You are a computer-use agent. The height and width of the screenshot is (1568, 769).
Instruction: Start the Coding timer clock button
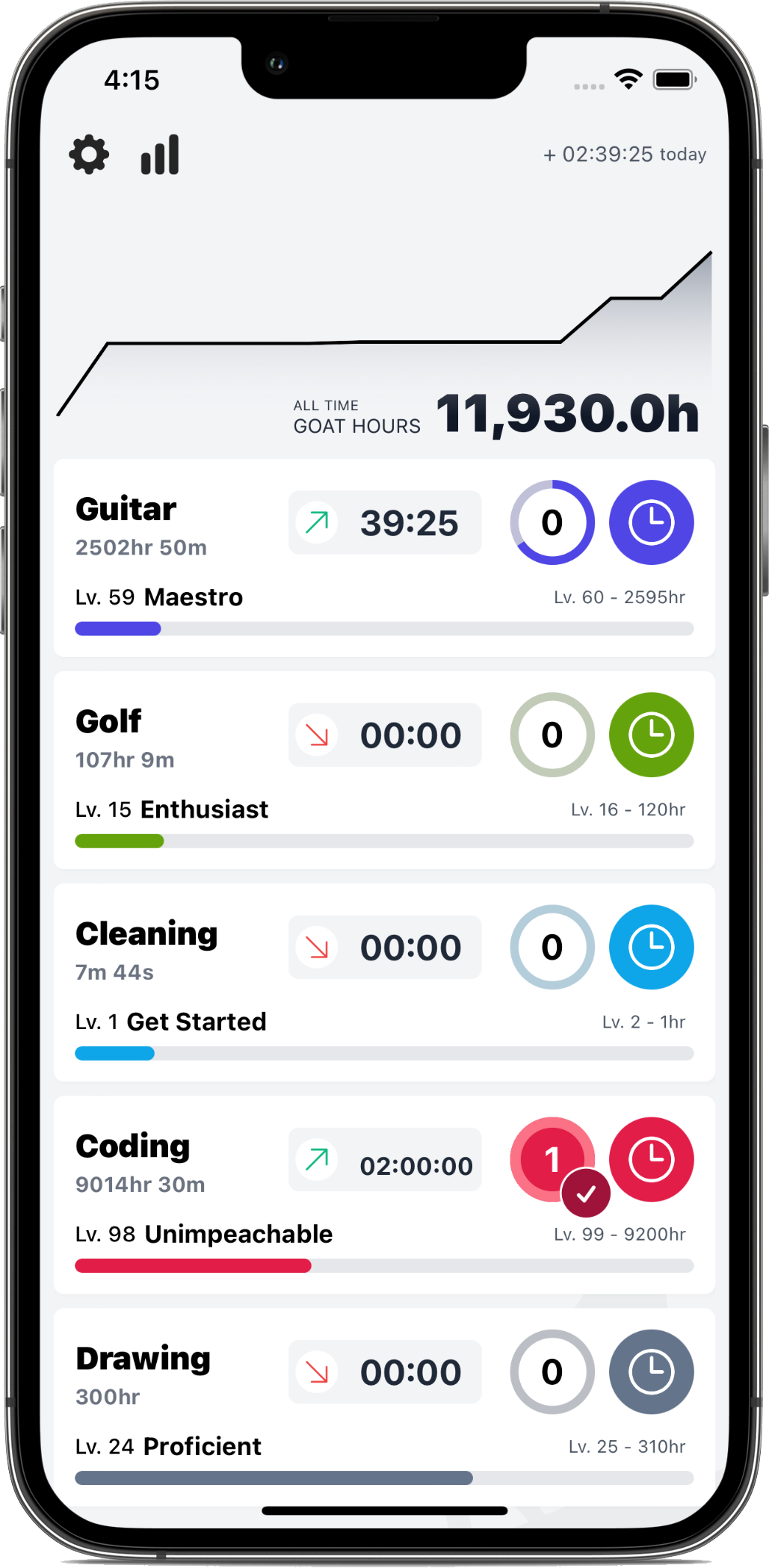click(x=652, y=1159)
